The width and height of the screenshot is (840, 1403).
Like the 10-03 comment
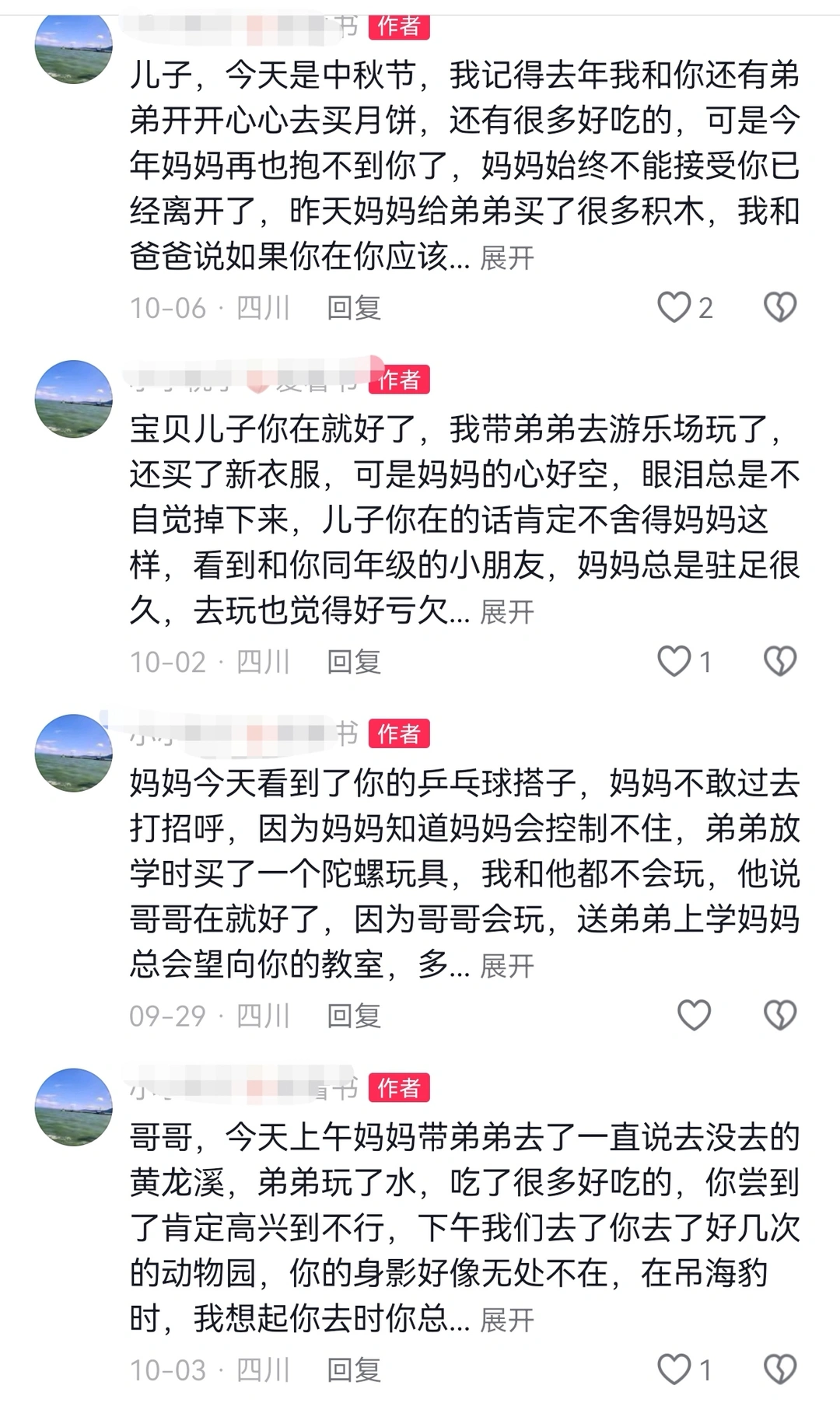[674, 1370]
